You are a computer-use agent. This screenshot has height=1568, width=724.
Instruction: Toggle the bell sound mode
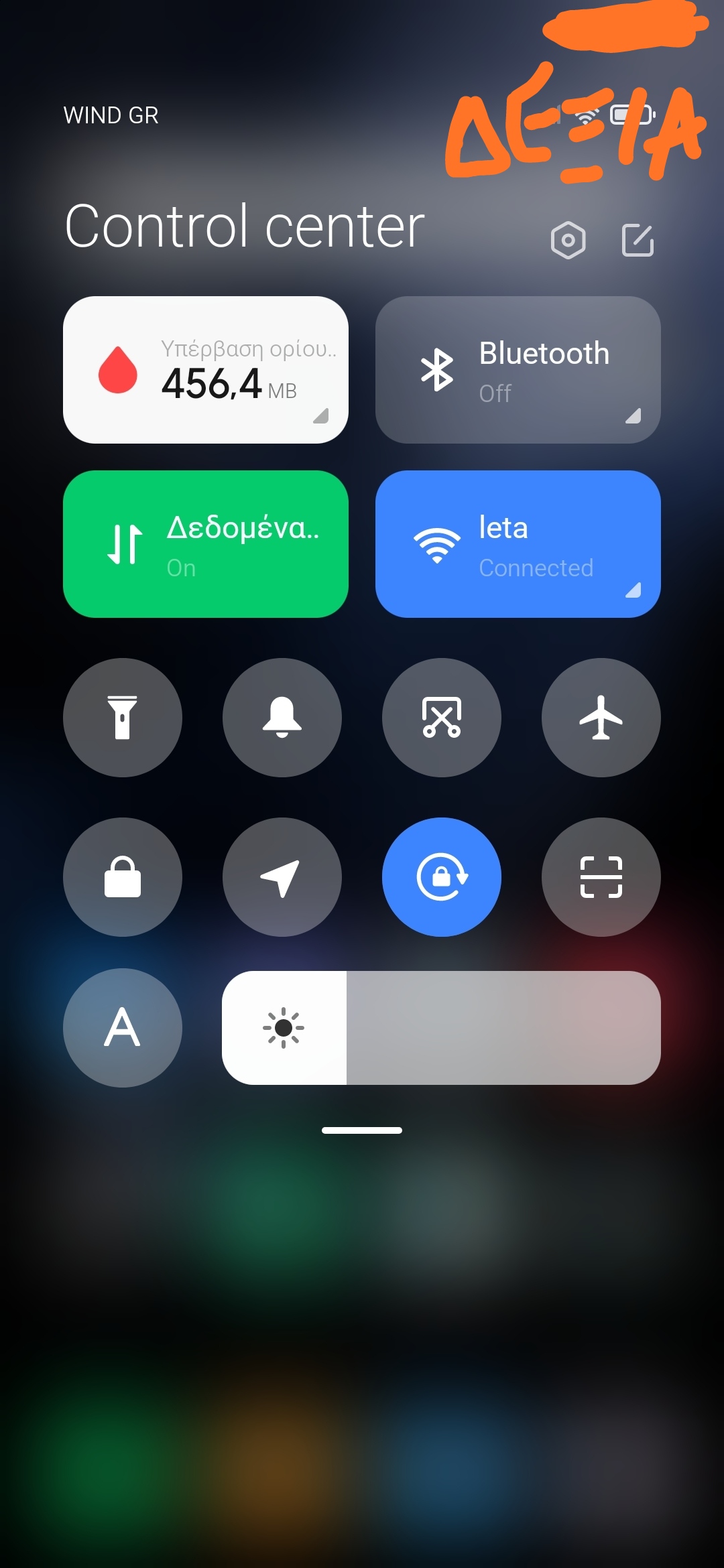click(282, 718)
